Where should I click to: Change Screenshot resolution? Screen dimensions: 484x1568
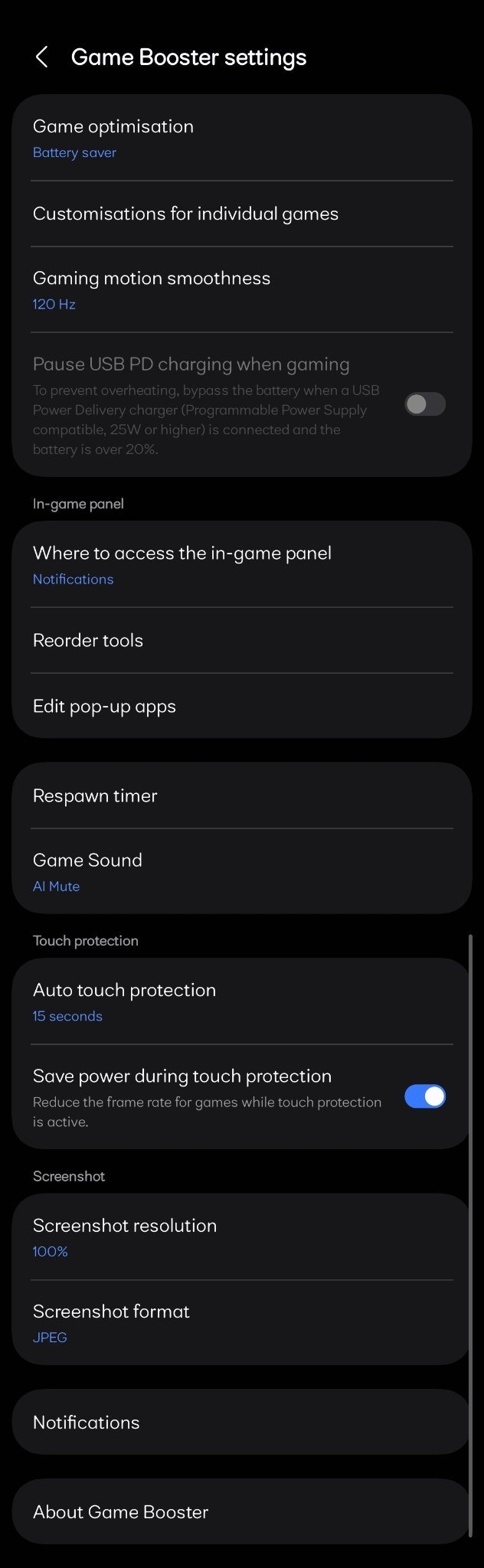(241, 1236)
